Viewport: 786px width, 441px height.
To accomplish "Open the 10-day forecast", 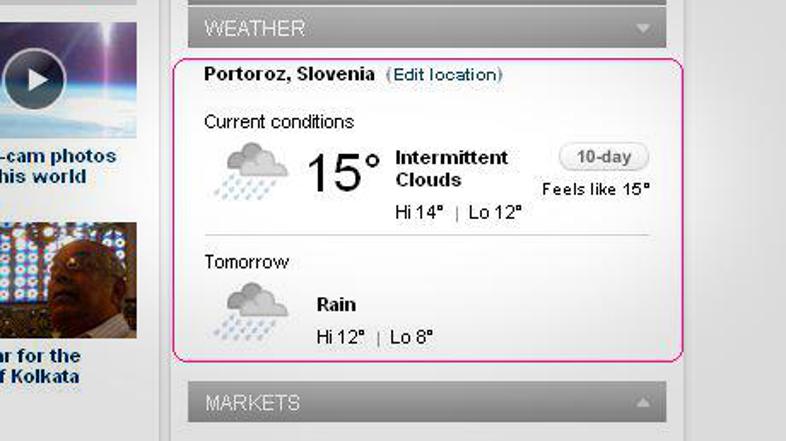I will [x=603, y=157].
